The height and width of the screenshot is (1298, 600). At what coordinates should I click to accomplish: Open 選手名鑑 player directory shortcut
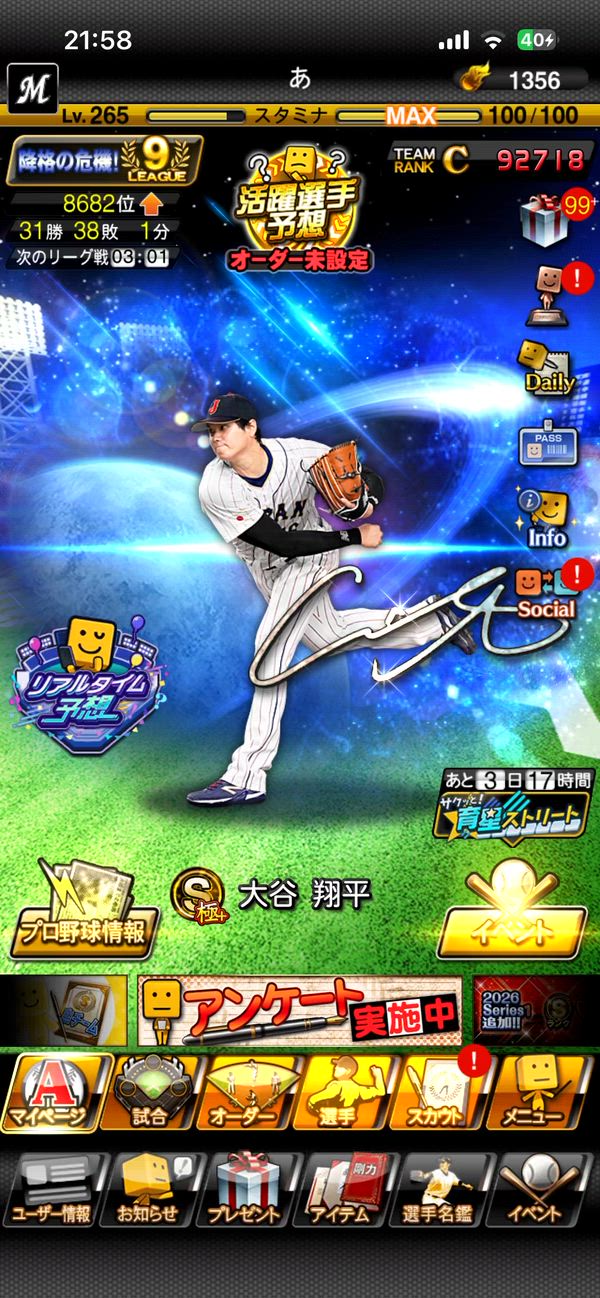441,1190
